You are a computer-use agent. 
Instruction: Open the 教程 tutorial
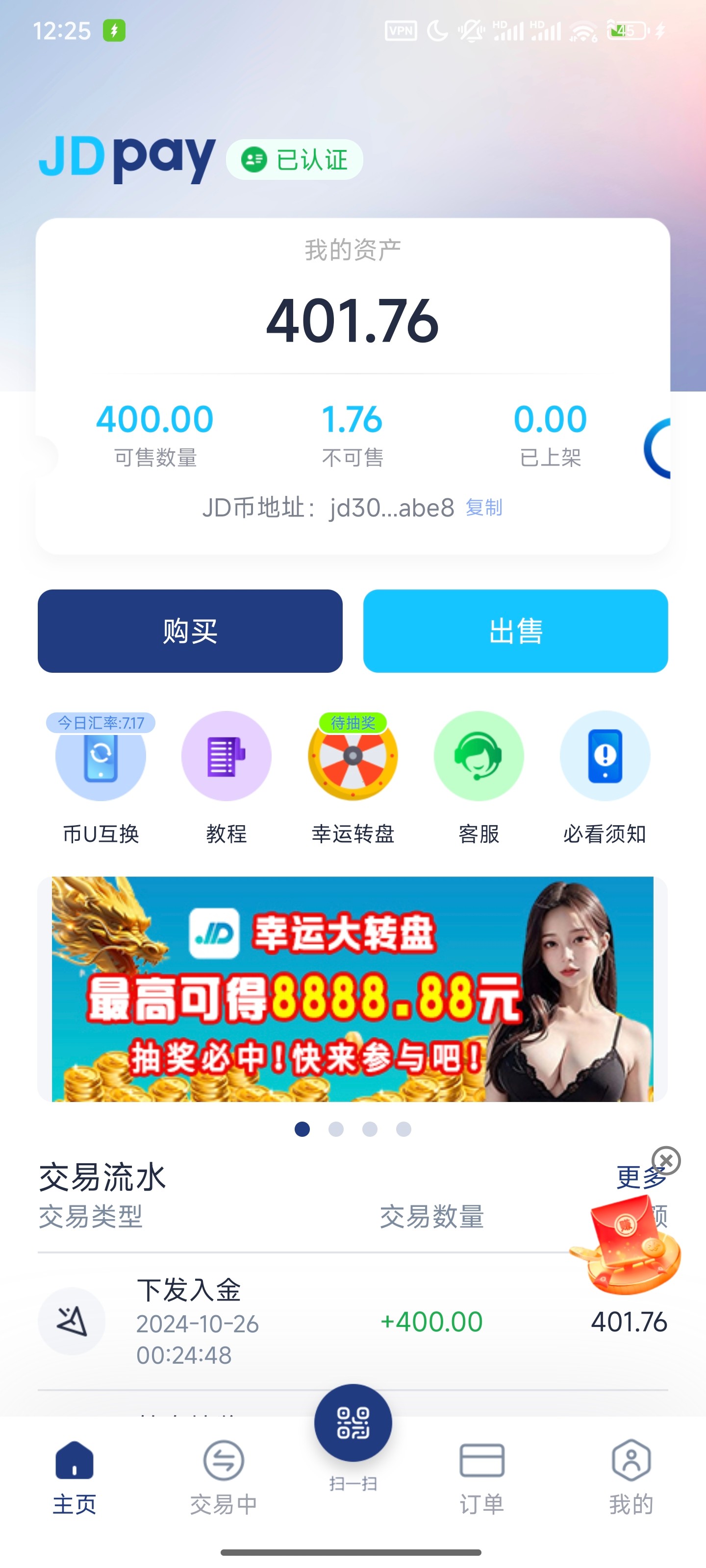point(226,757)
